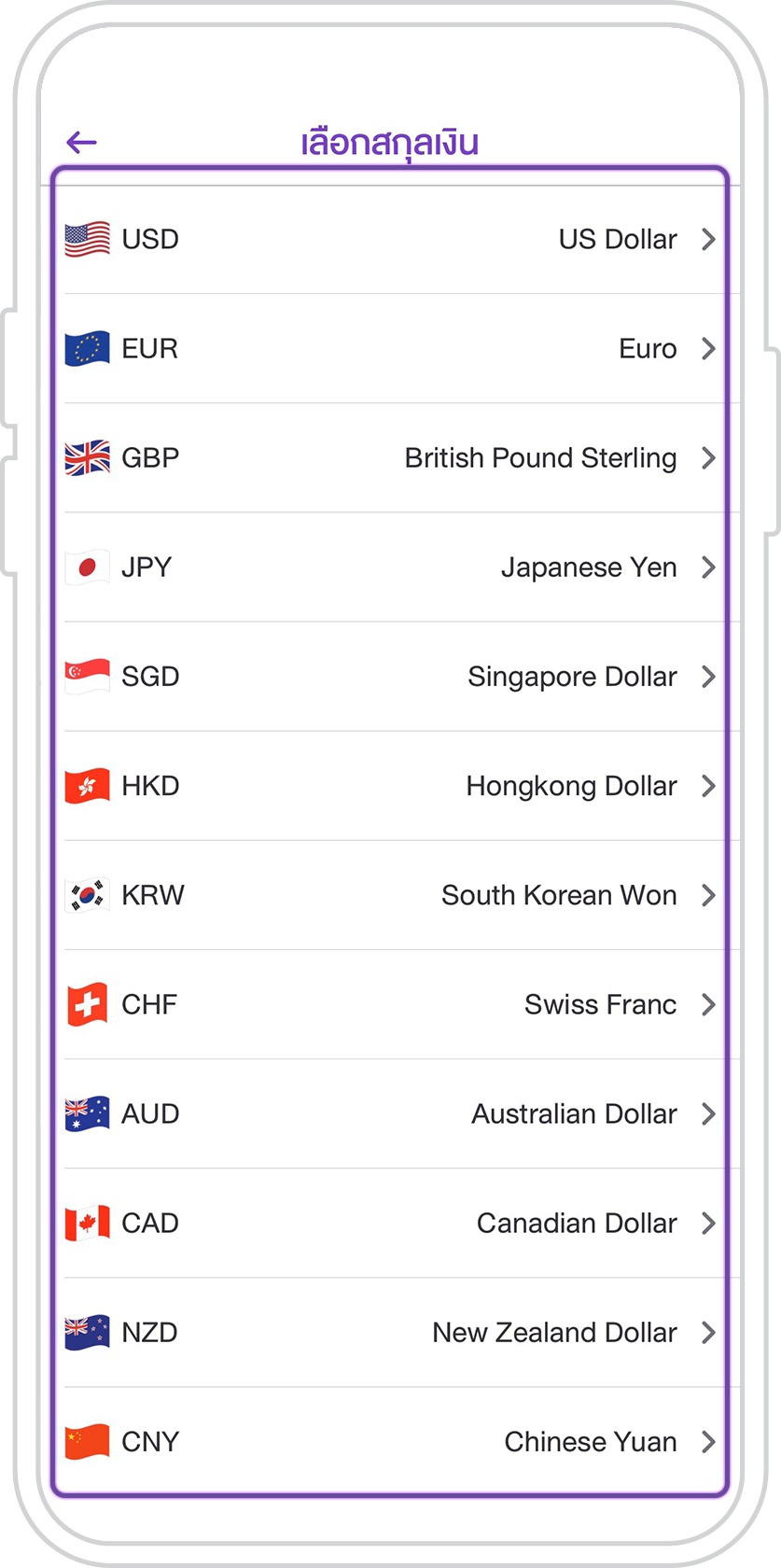The image size is (781, 1568).
Task: Select JPY Japanese Yen
Action: pos(390,567)
